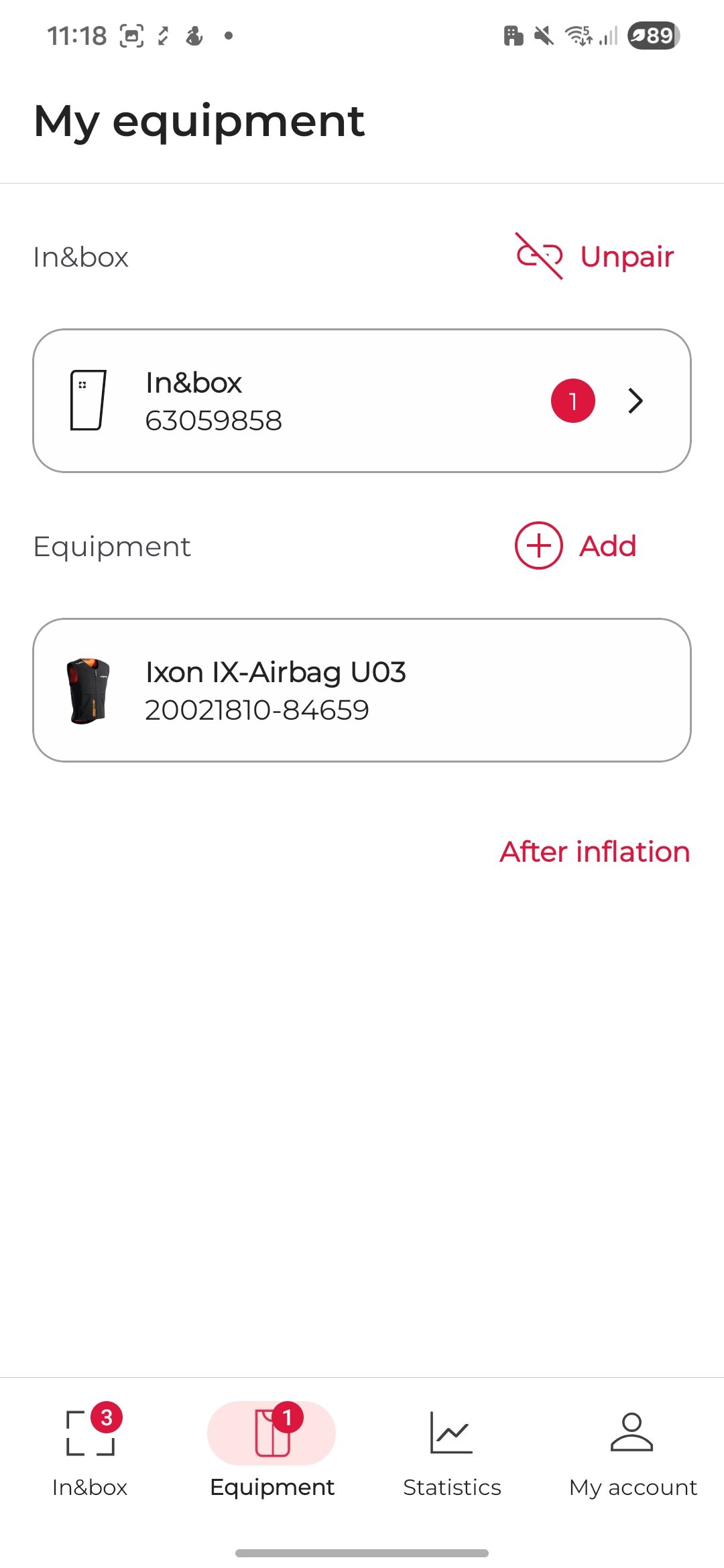Open In&box 63059858 details
The height and width of the screenshot is (1568, 724).
point(362,401)
